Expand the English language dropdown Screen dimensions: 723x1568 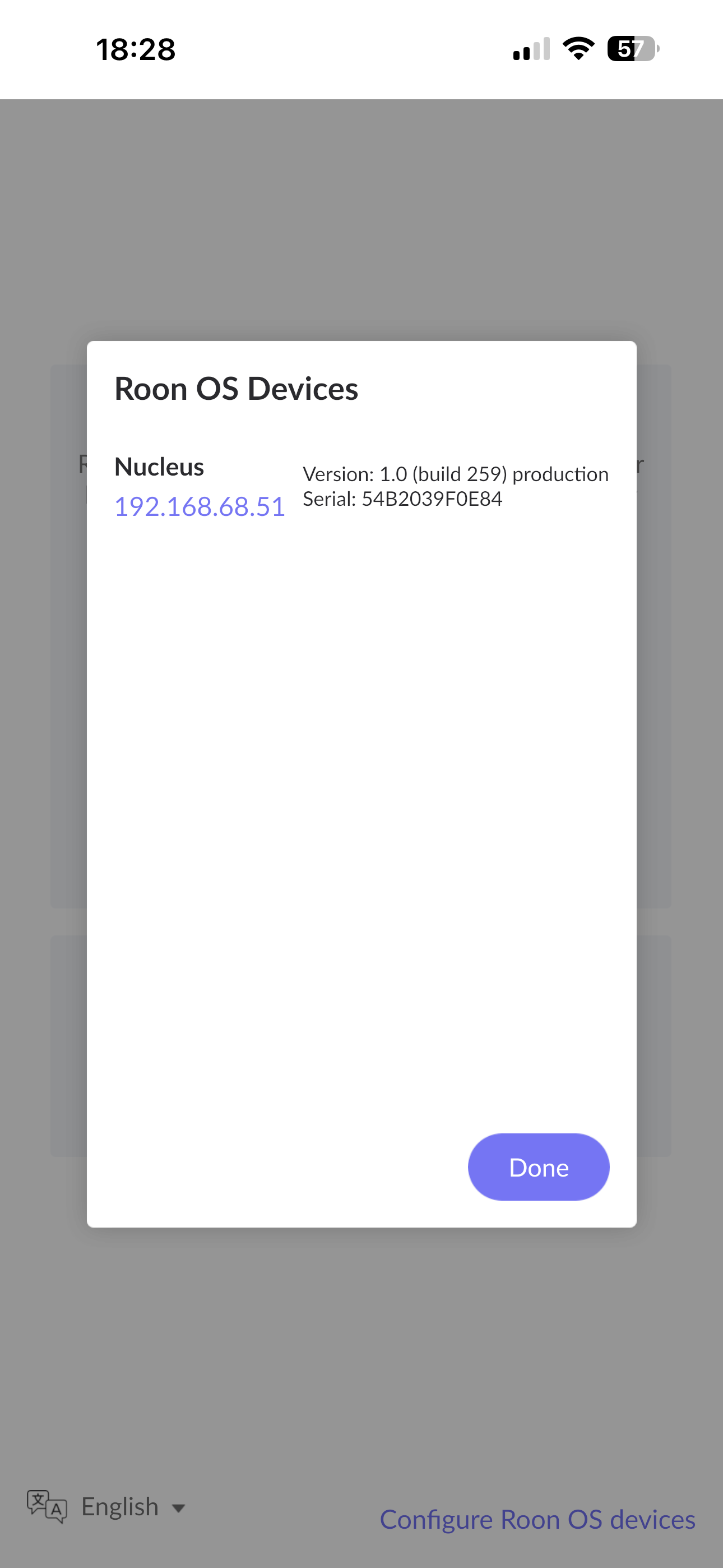(107, 1507)
